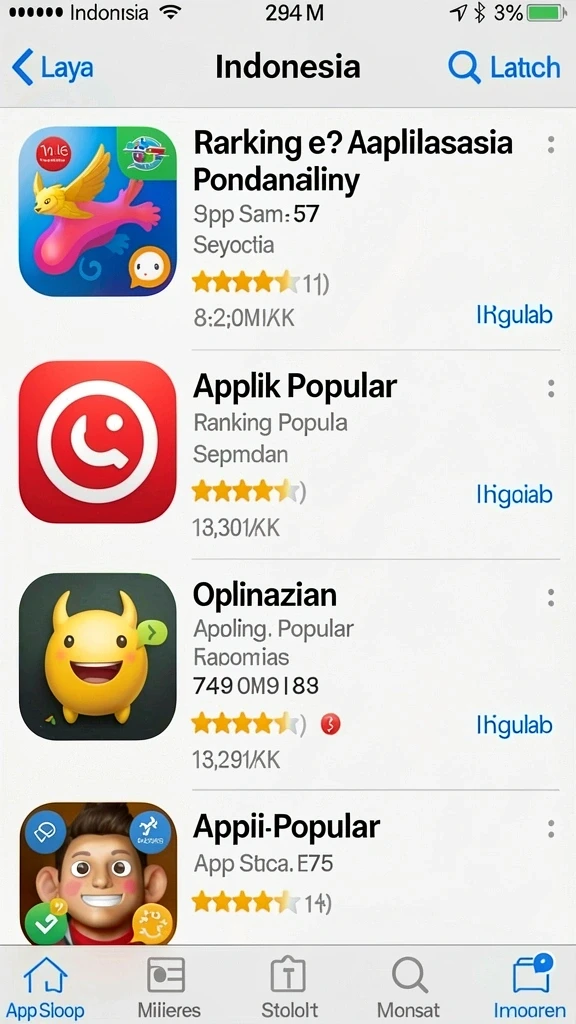Screen dimensions: 576x1024
Task: Open overflow menu for Appii-Popular
Action: click(551, 828)
